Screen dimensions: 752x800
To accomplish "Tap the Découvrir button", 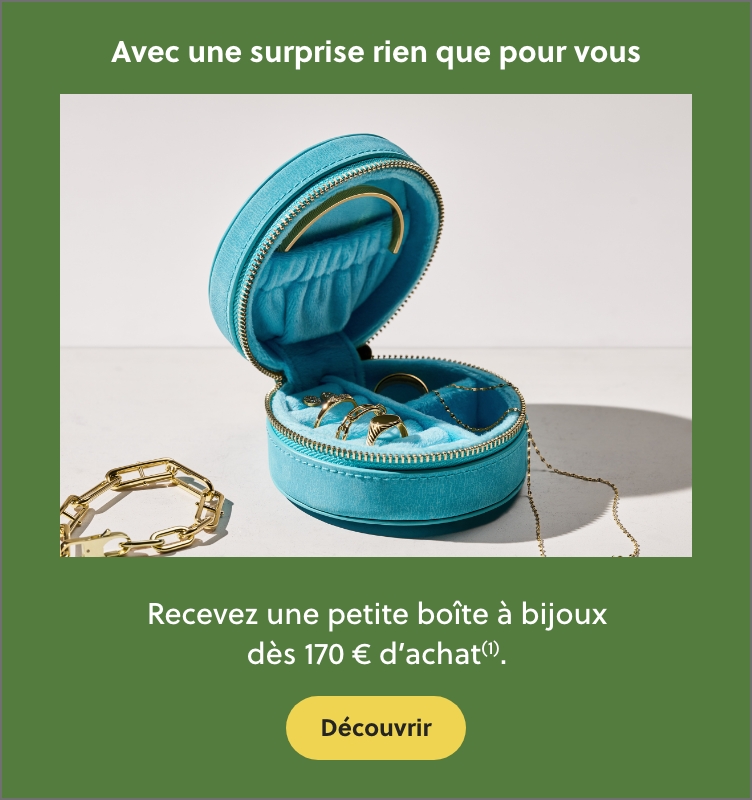I will point(376,728).
